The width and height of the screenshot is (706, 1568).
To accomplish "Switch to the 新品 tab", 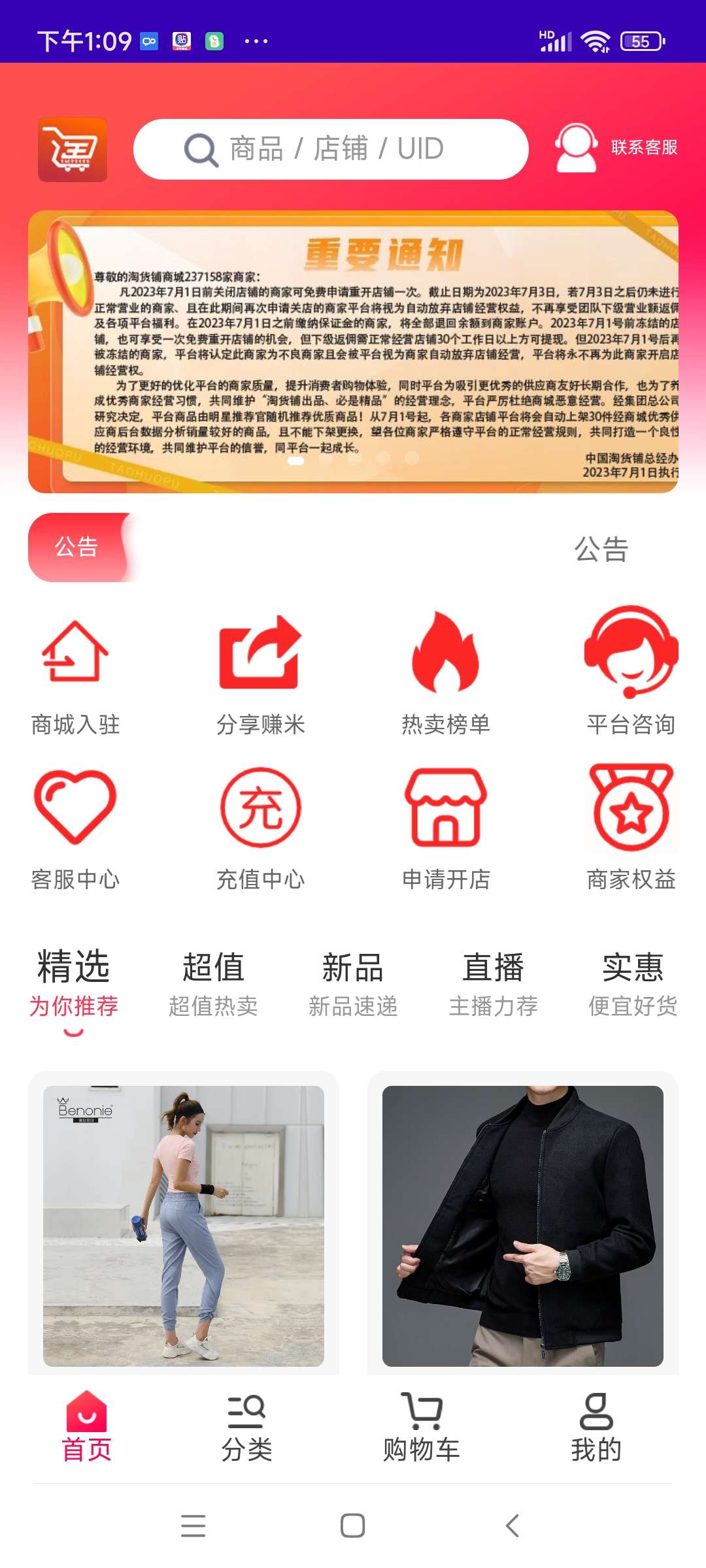I will click(x=353, y=983).
